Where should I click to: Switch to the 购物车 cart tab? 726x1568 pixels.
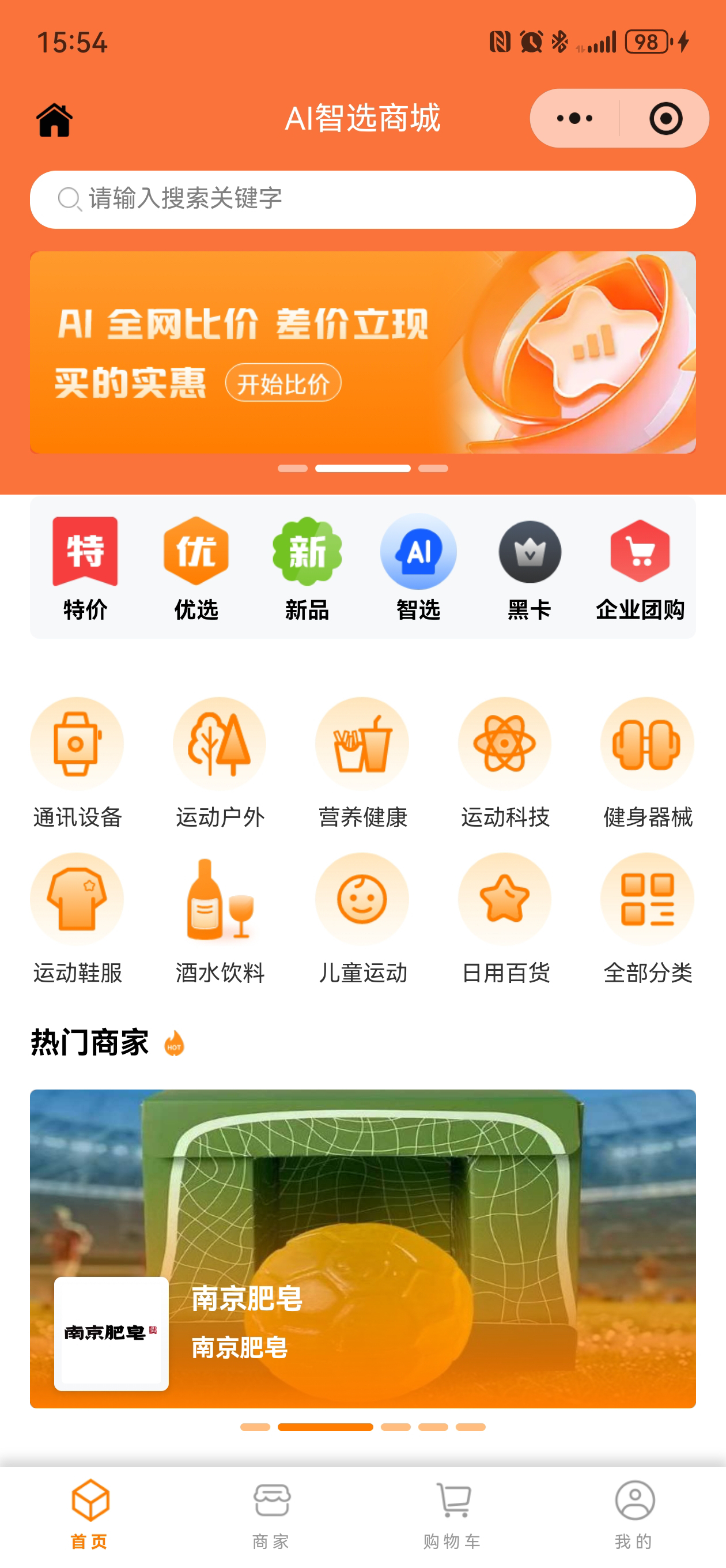453,1514
